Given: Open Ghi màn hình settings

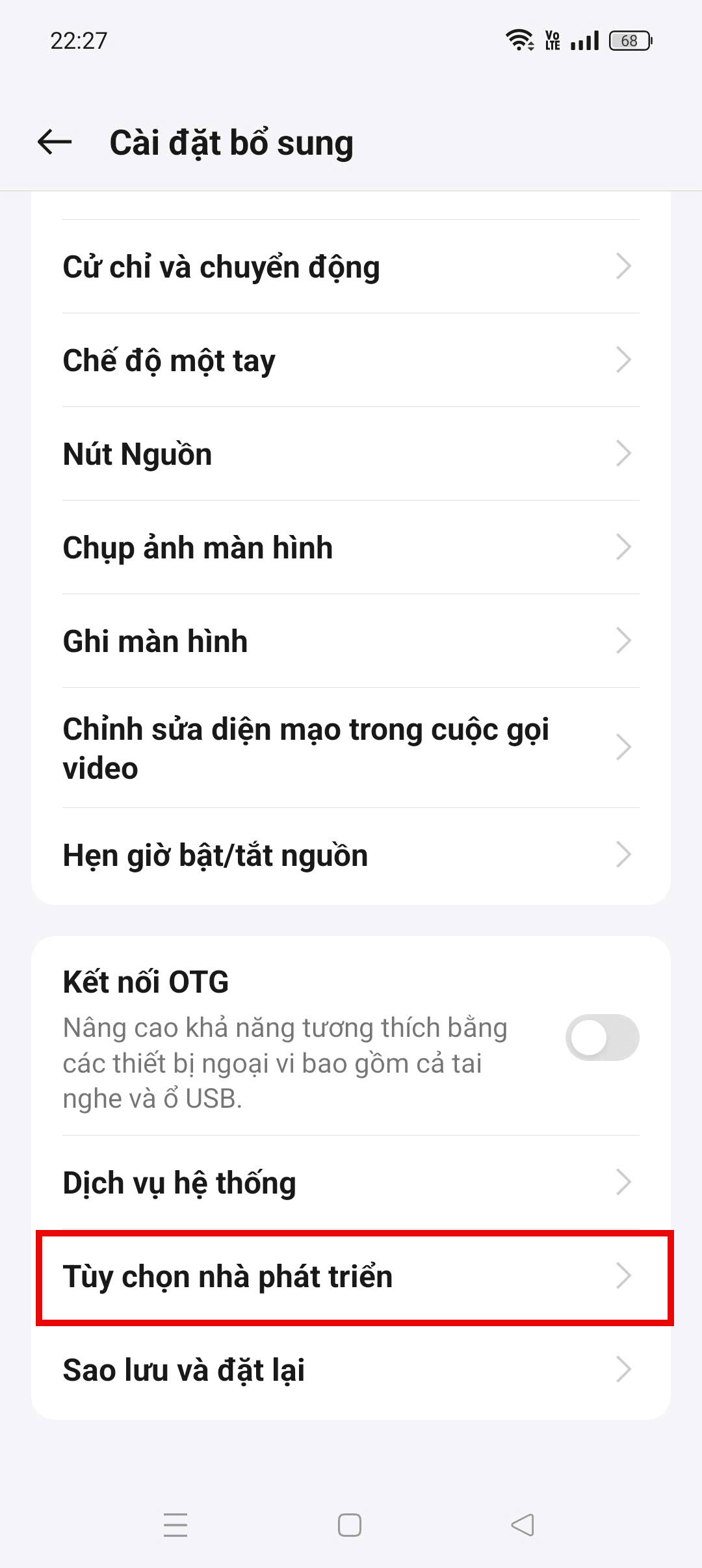Looking at the screenshot, I should coord(351,641).
